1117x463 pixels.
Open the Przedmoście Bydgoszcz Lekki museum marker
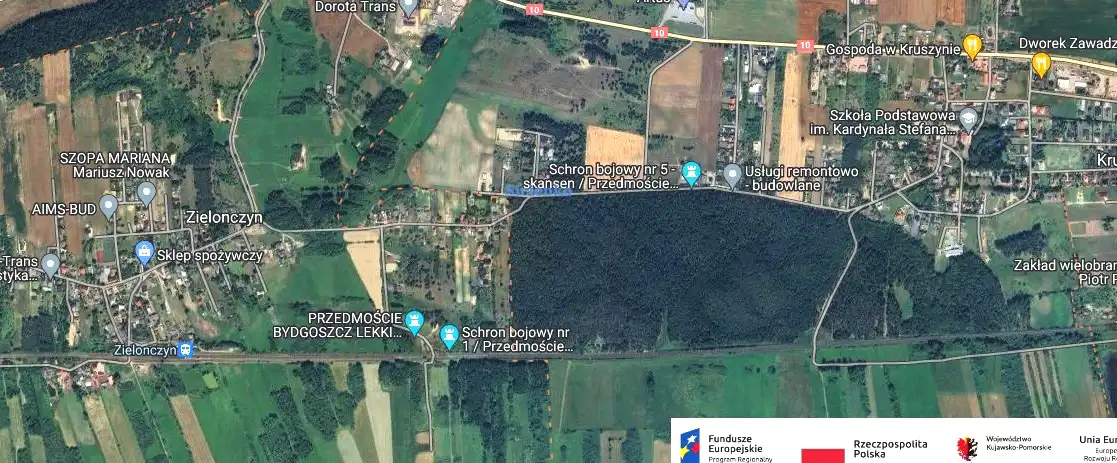[413, 320]
